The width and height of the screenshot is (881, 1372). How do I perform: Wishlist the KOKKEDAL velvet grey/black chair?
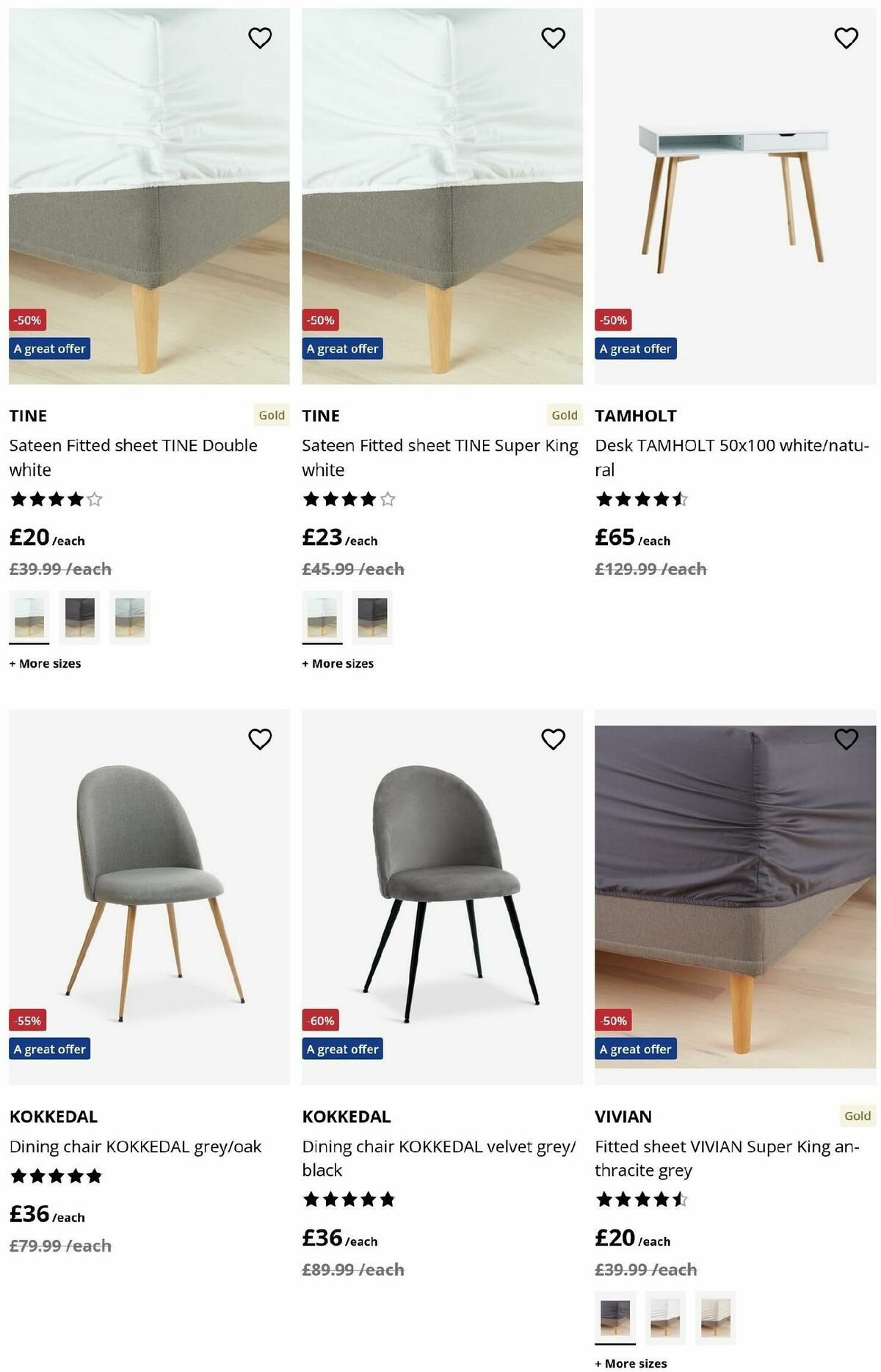[x=553, y=739]
